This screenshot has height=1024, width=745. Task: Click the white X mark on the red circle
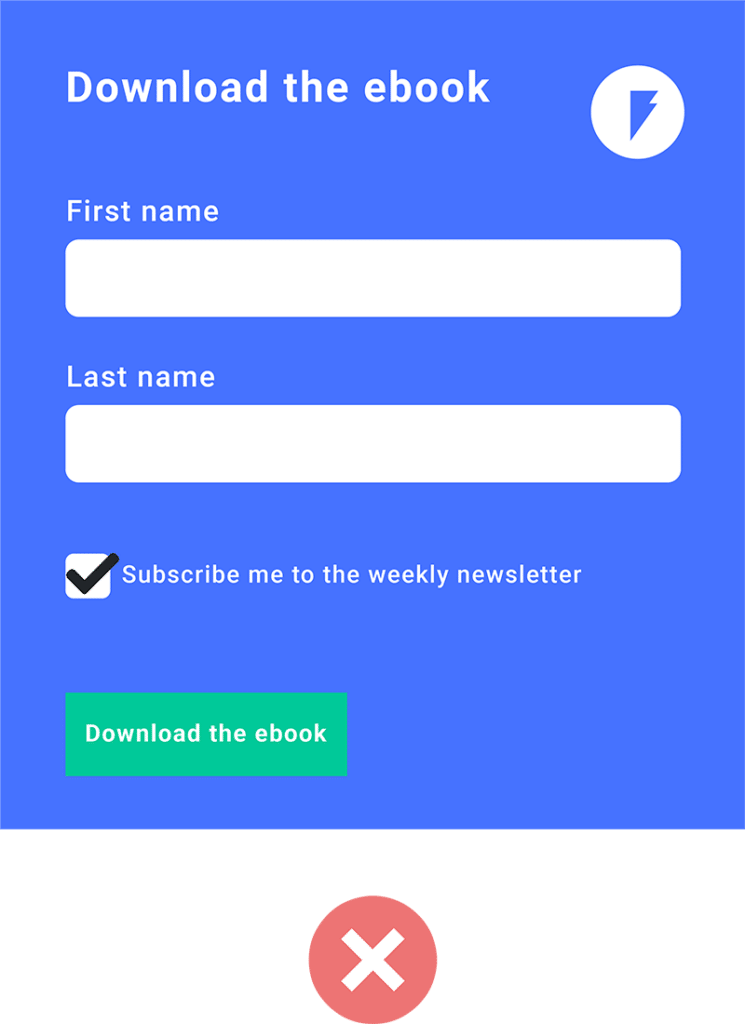point(372,957)
